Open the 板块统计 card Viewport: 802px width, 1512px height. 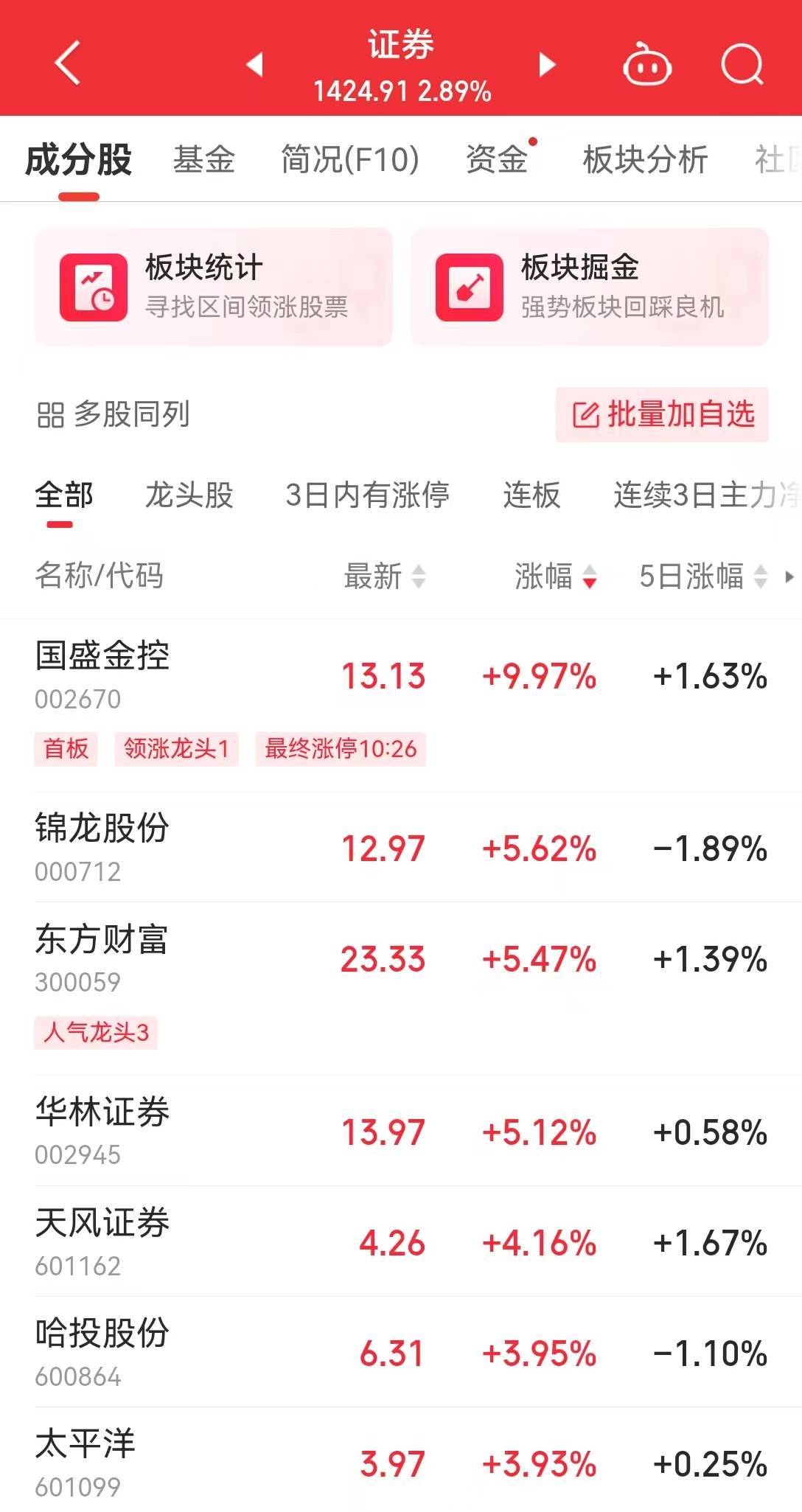(x=213, y=287)
